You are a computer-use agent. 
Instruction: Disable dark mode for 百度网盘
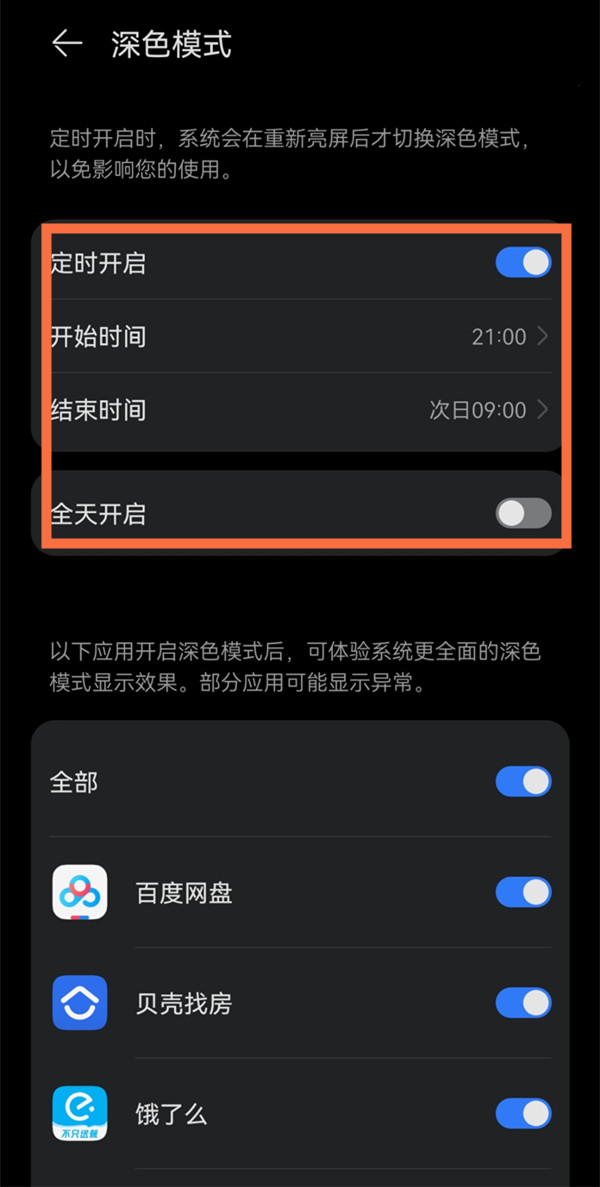coord(523,892)
